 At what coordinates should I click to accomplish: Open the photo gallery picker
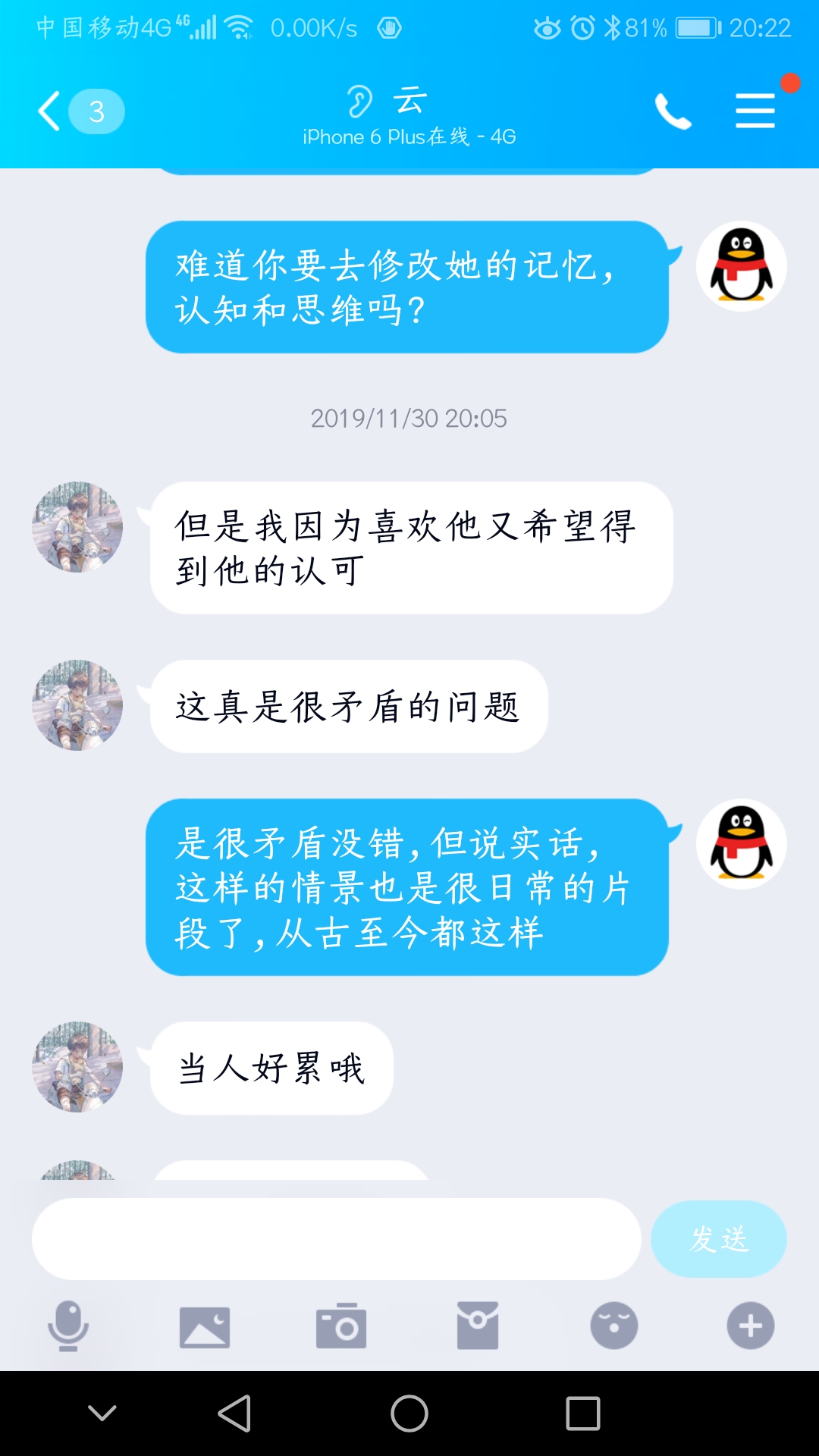pos(205,1326)
